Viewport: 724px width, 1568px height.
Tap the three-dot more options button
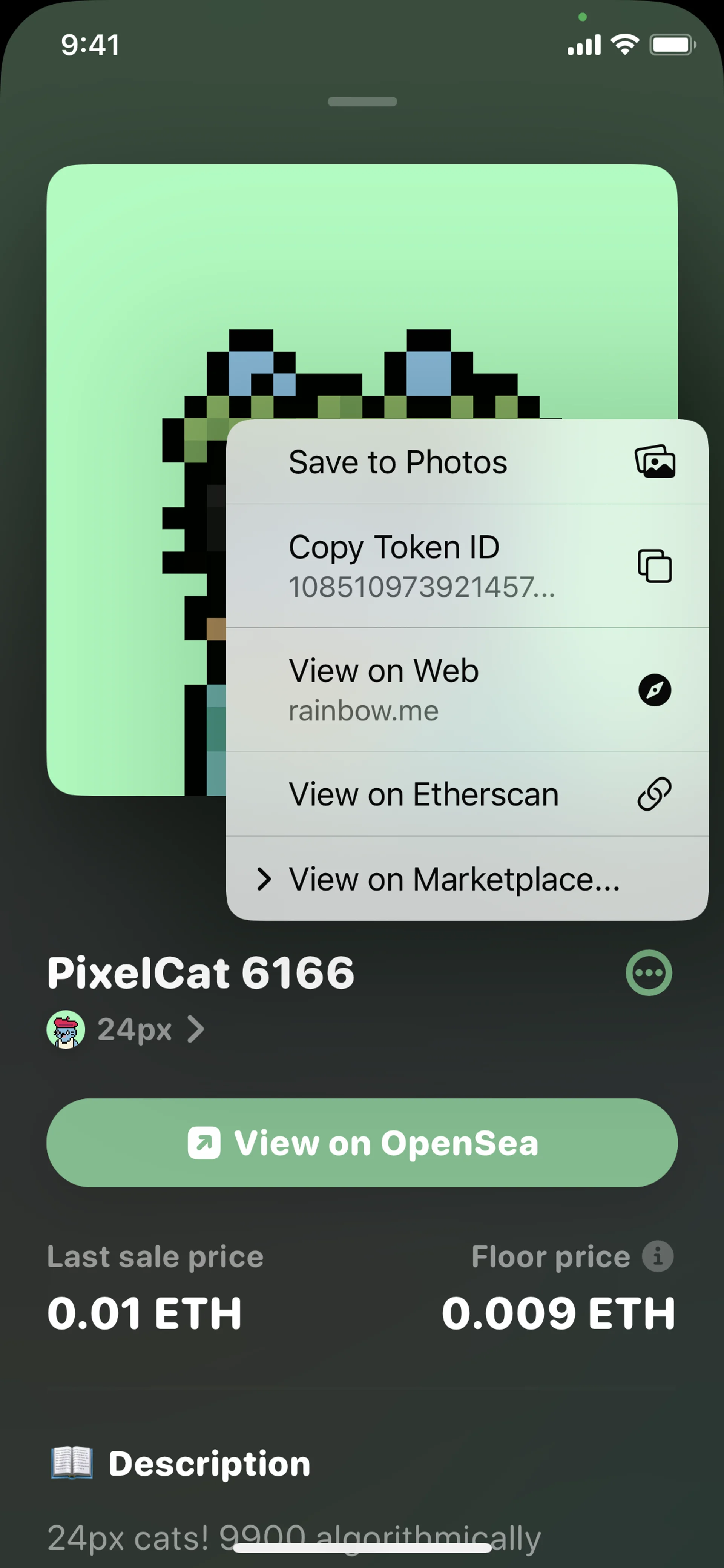click(649, 973)
